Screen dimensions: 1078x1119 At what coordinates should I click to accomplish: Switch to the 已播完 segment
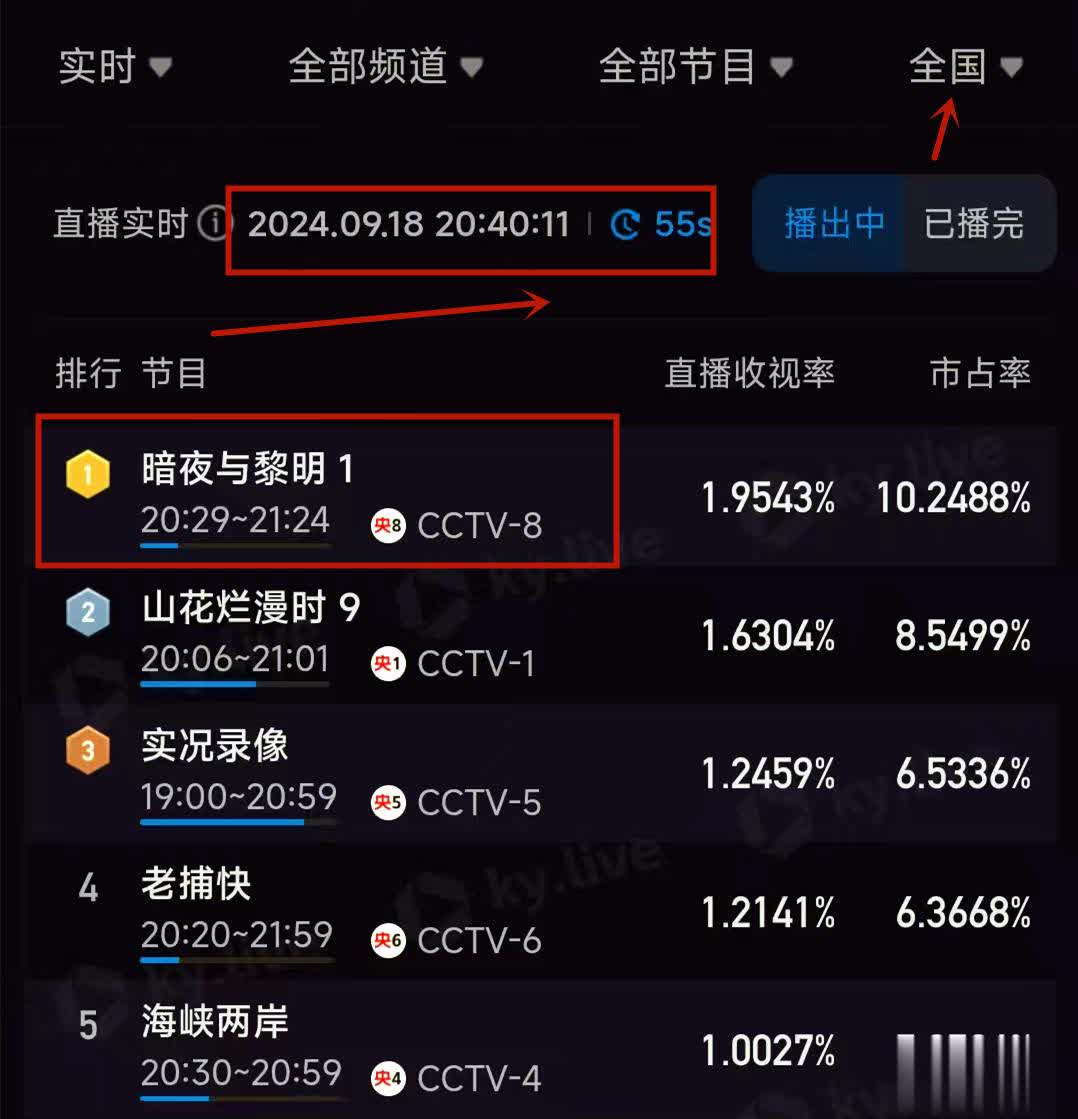point(974,224)
